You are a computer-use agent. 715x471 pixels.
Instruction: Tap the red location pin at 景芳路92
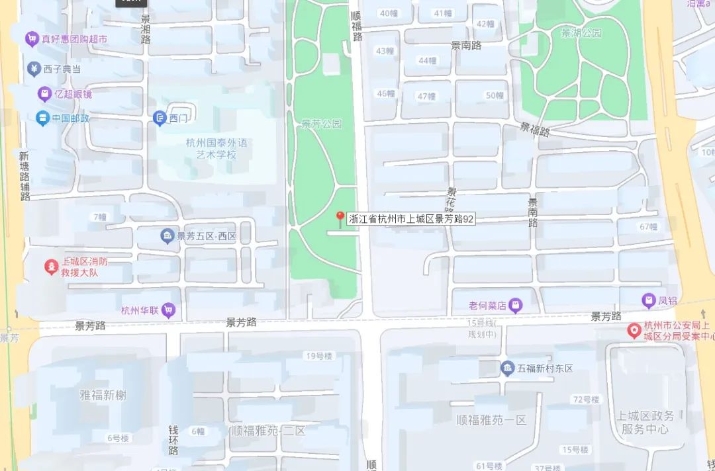click(340, 218)
